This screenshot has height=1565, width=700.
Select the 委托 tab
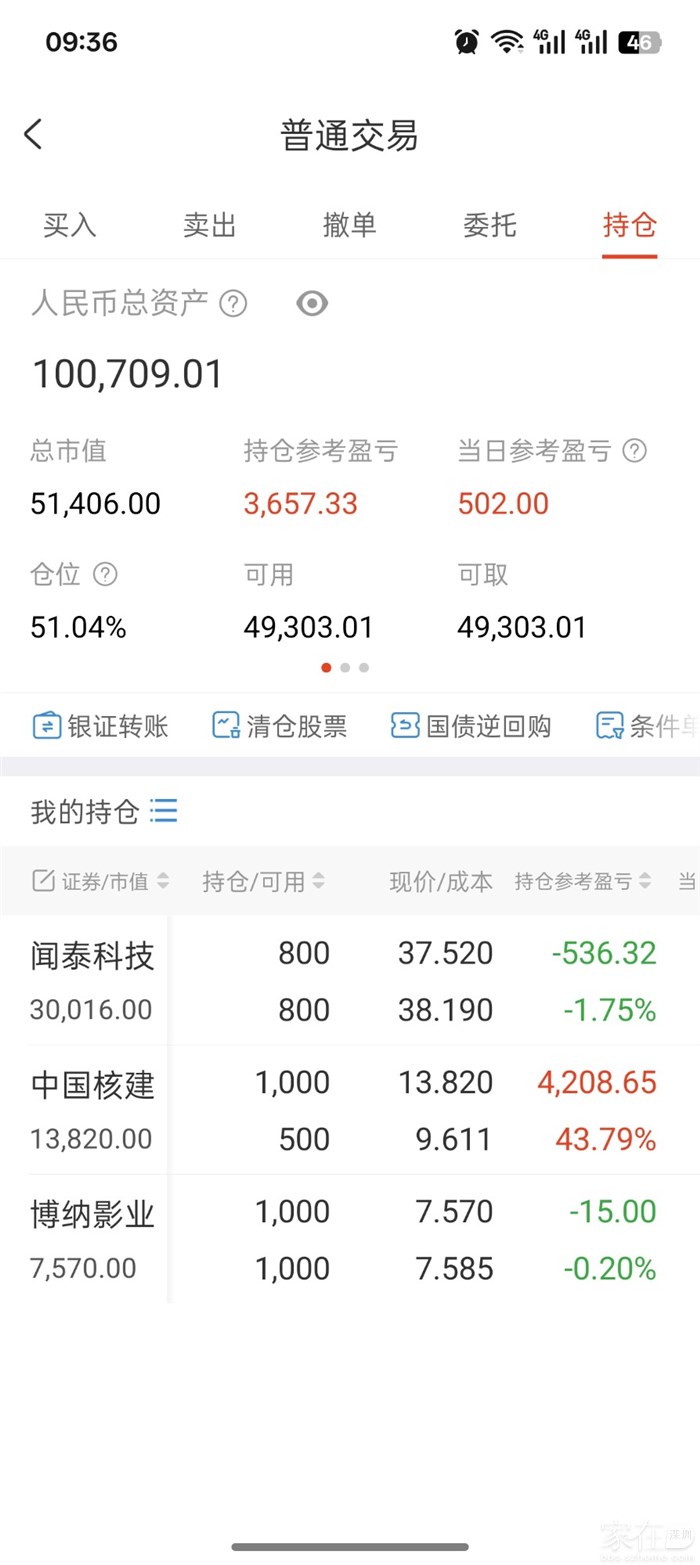[489, 225]
